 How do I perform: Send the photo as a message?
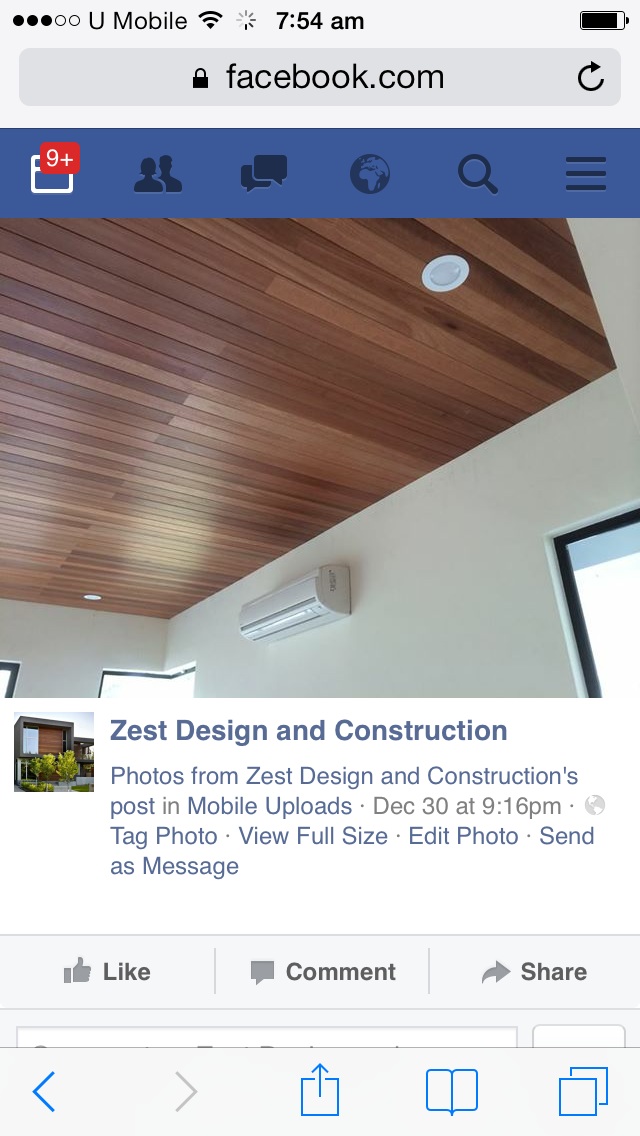pyautogui.click(x=566, y=836)
